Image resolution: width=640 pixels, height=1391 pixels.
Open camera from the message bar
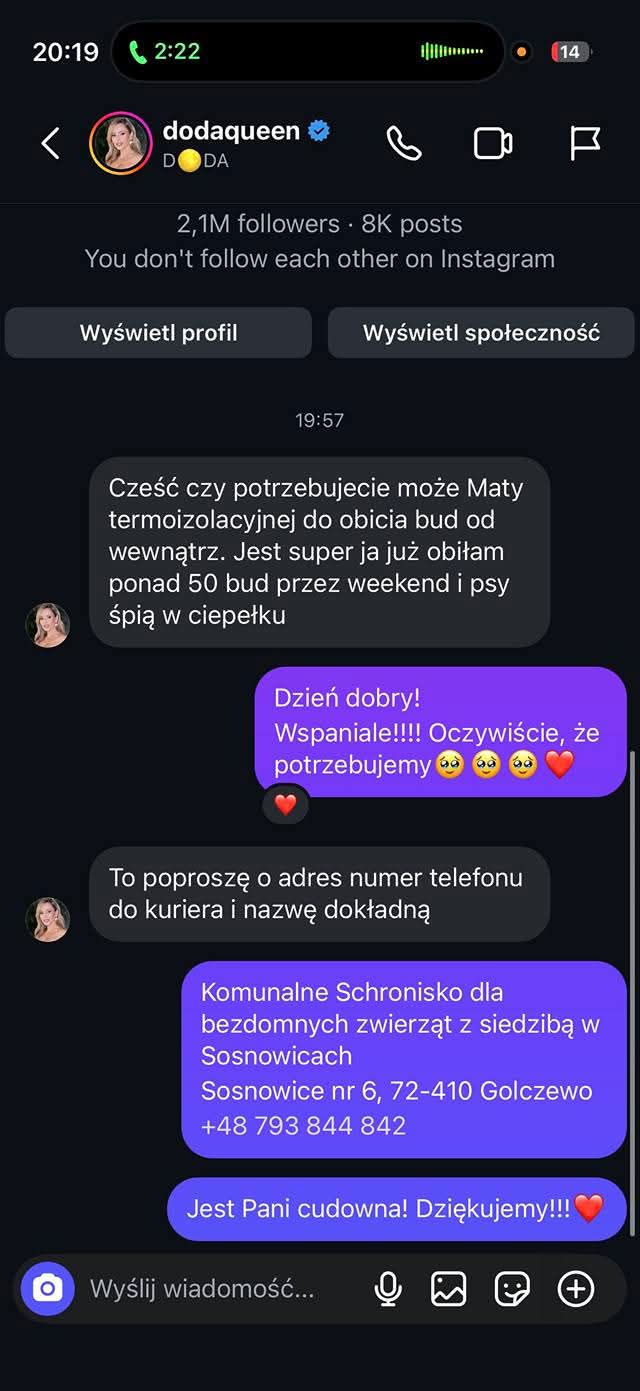pos(47,1289)
